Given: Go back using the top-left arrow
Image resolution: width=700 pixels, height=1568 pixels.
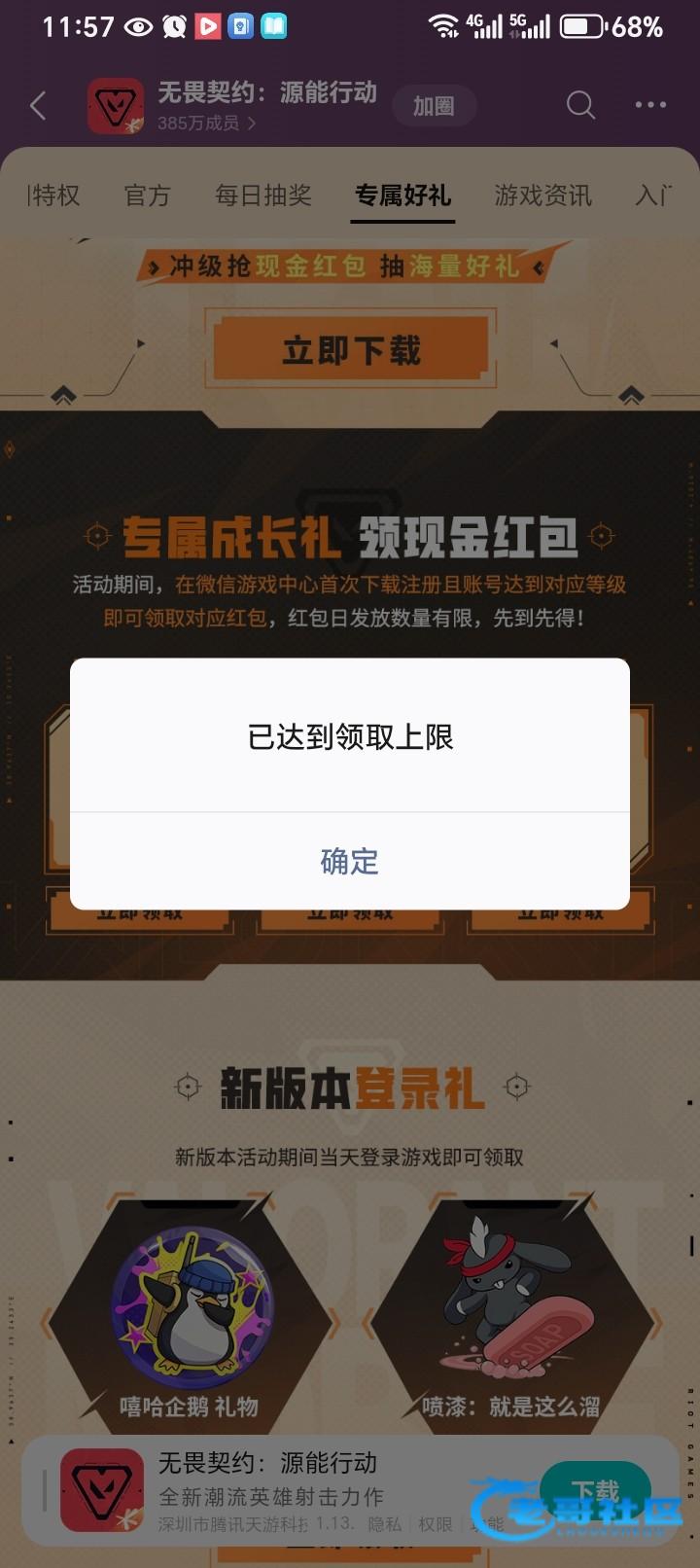Looking at the screenshot, I should tap(39, 105).
